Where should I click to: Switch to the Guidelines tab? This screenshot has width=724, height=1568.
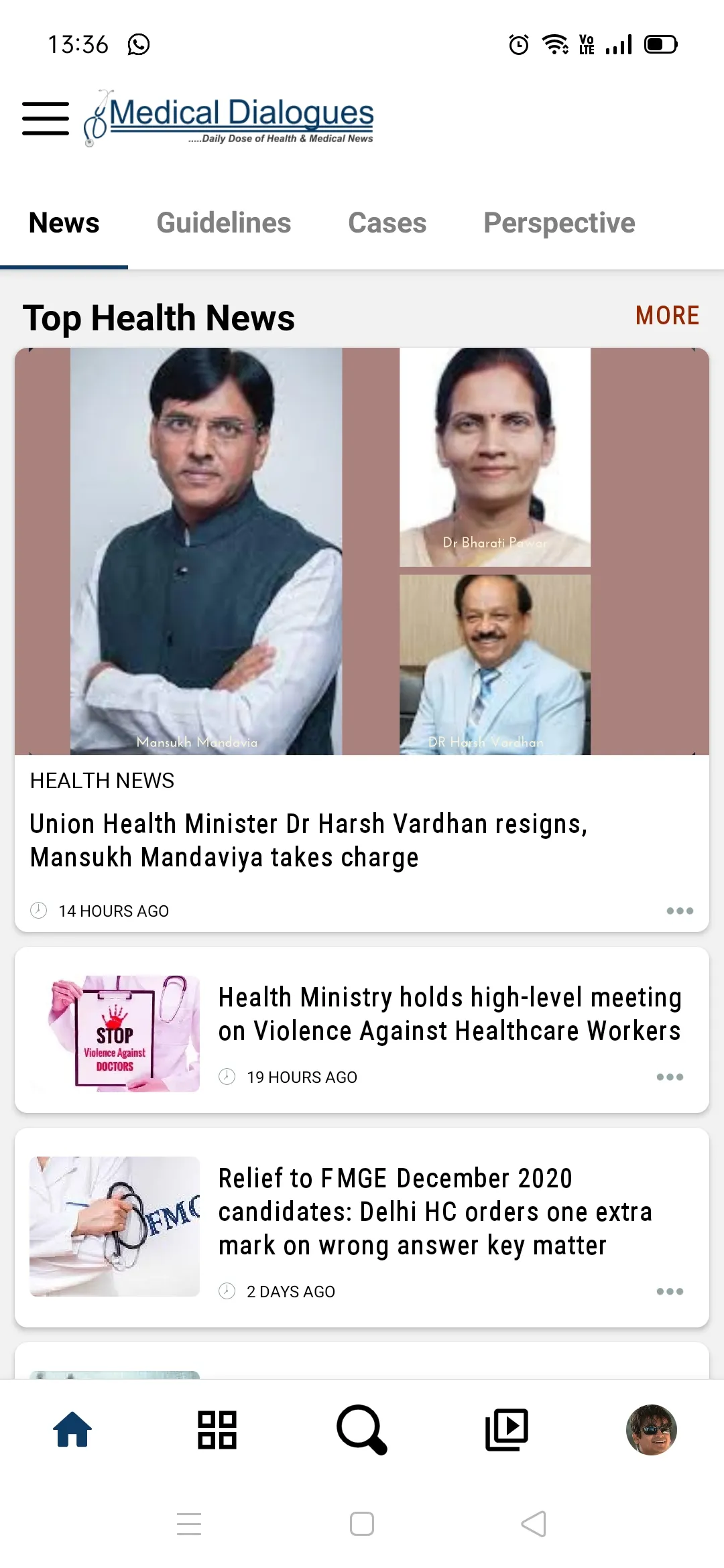click(x=224, y=223)
